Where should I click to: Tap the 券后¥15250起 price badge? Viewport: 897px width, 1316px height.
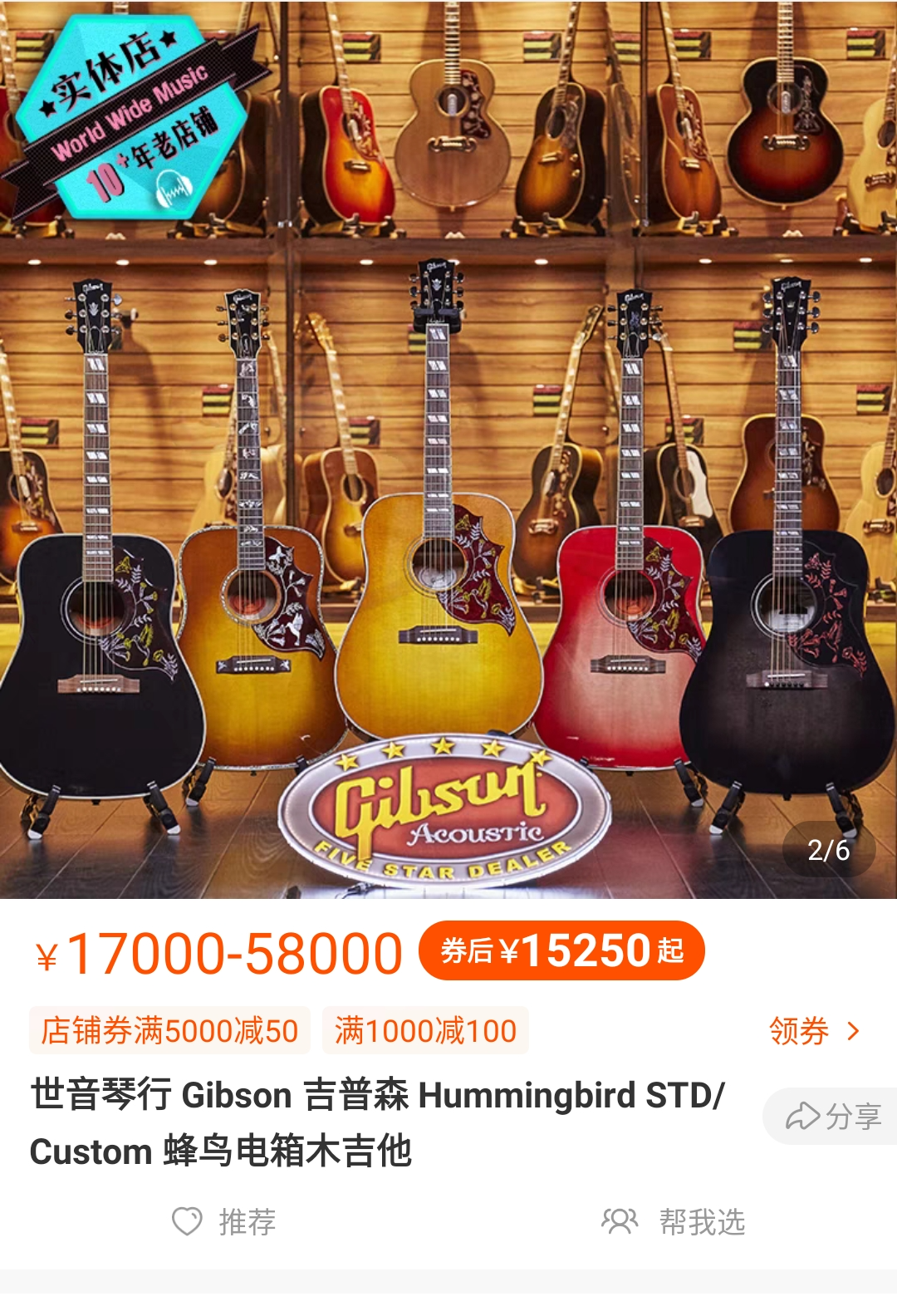(x=562, y=950)
